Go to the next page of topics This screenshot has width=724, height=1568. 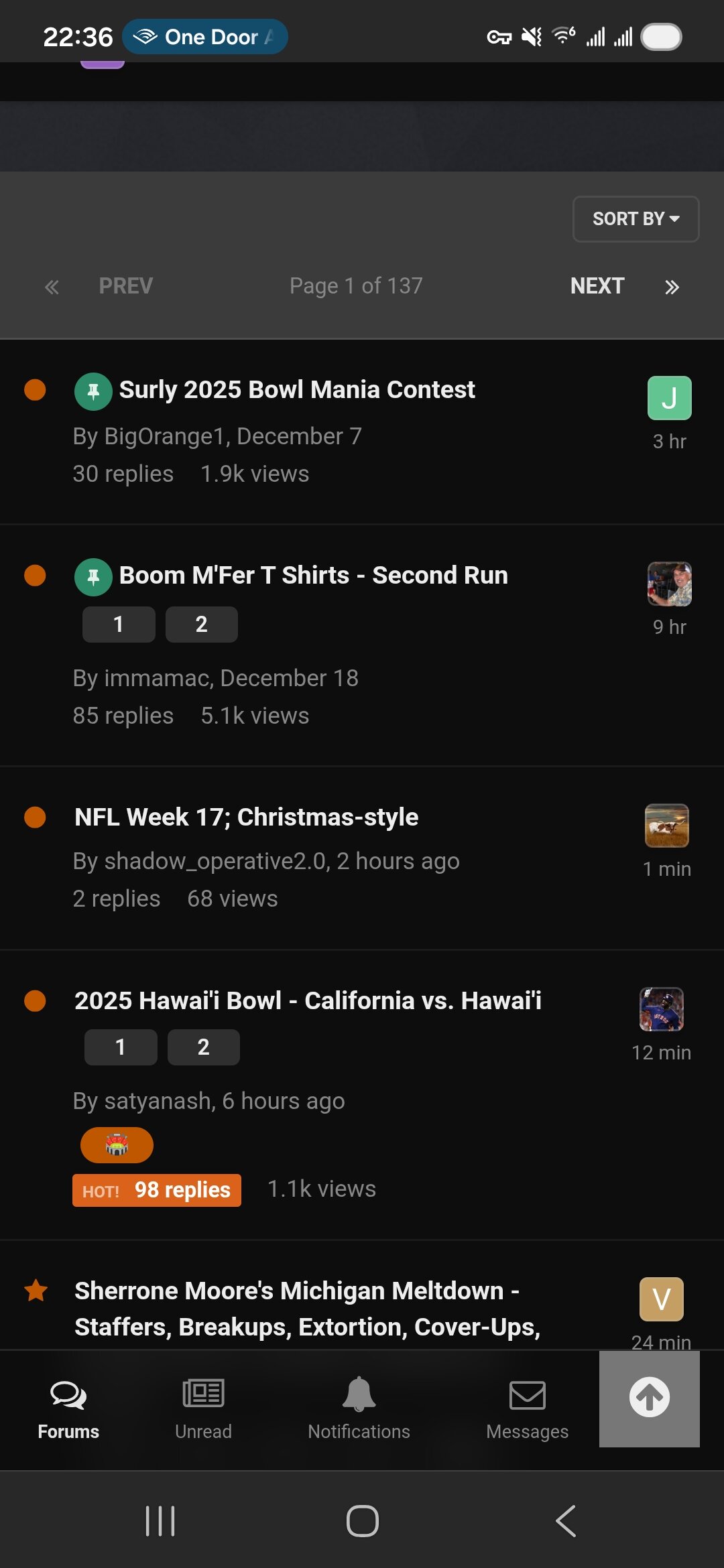(597, 286)
